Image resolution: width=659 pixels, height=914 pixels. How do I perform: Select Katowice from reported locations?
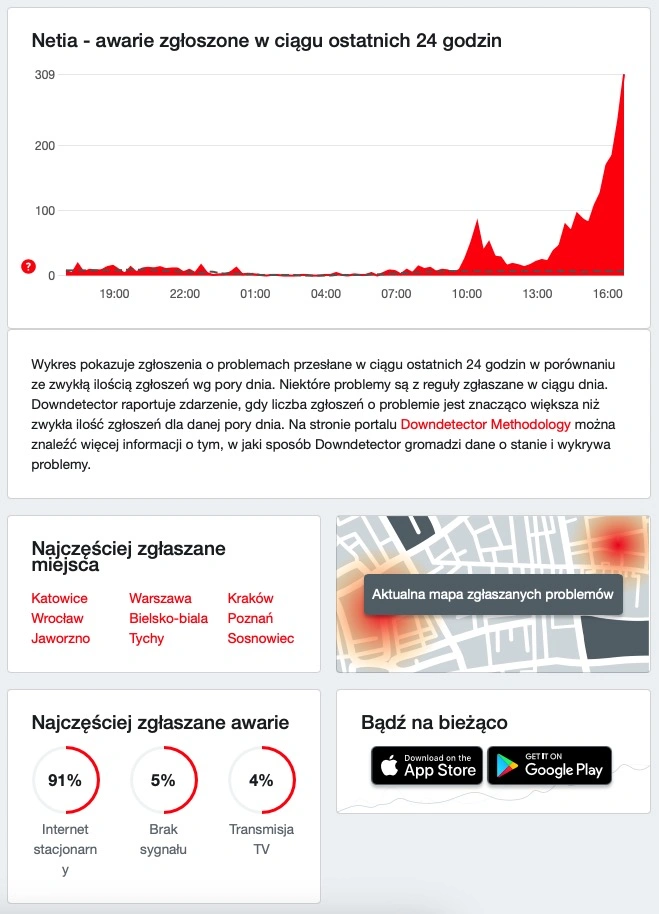(59, 598)
